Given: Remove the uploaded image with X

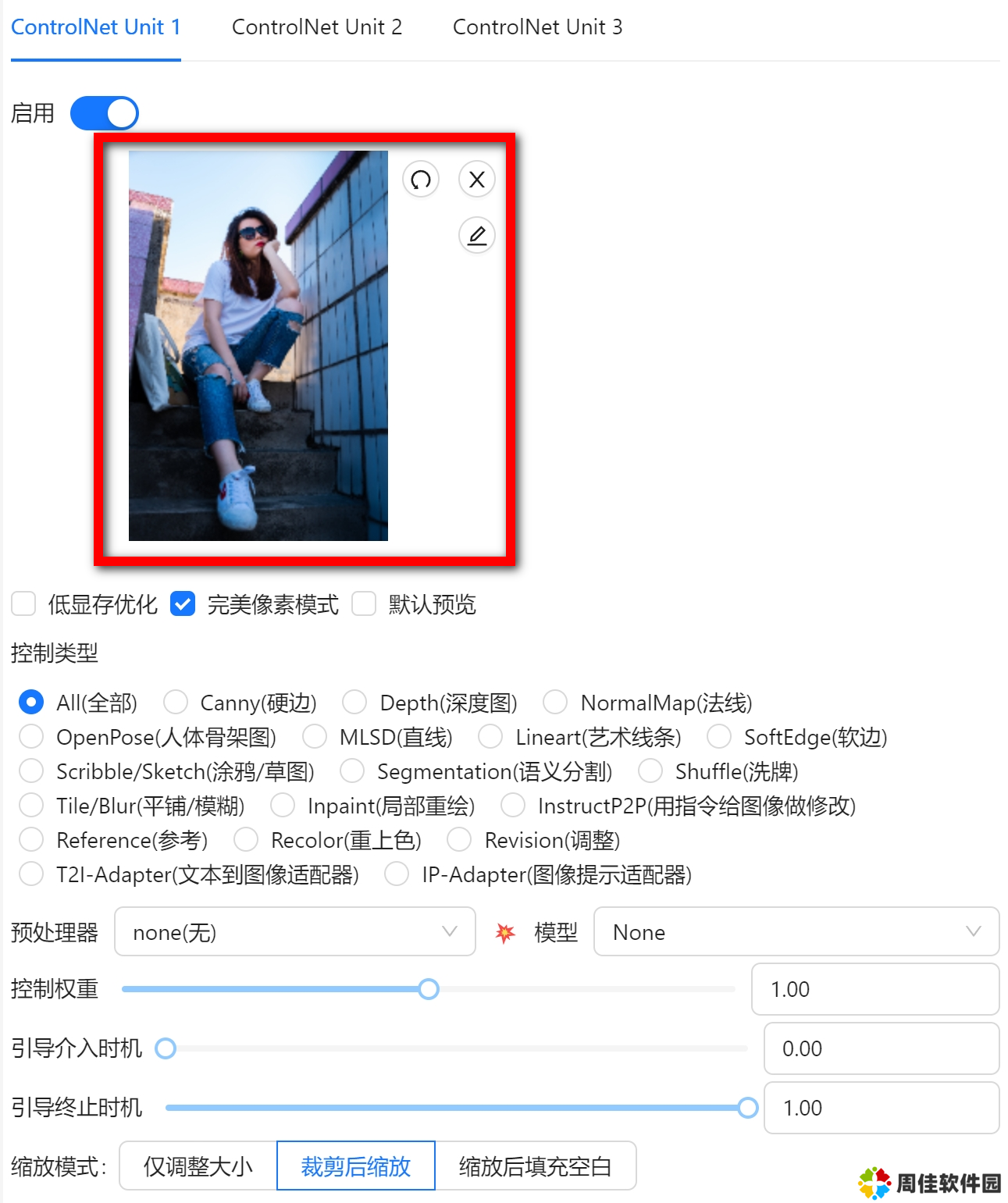Looking at the screenshot, I should tap(477, 180).
